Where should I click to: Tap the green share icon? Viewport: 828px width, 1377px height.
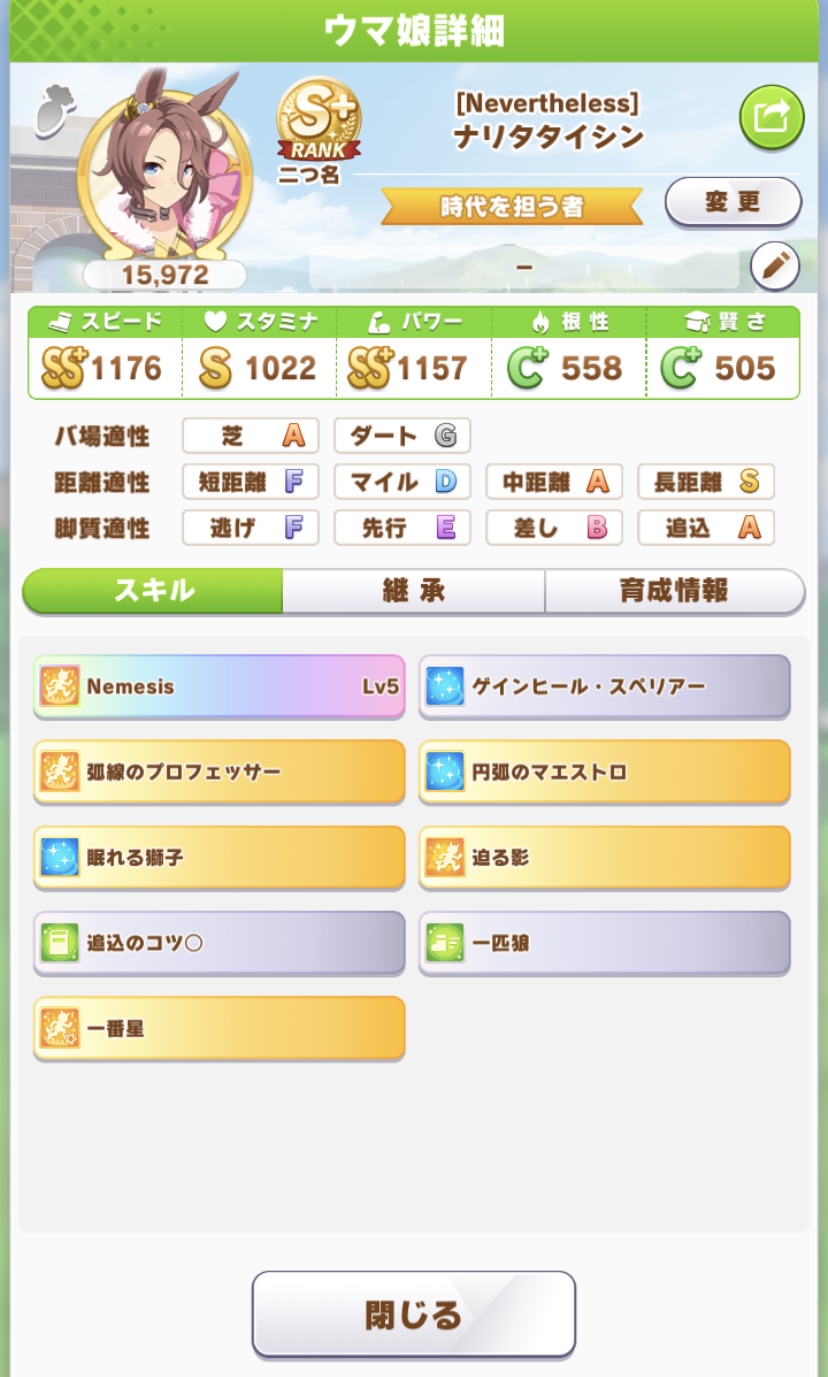(771, 118)
